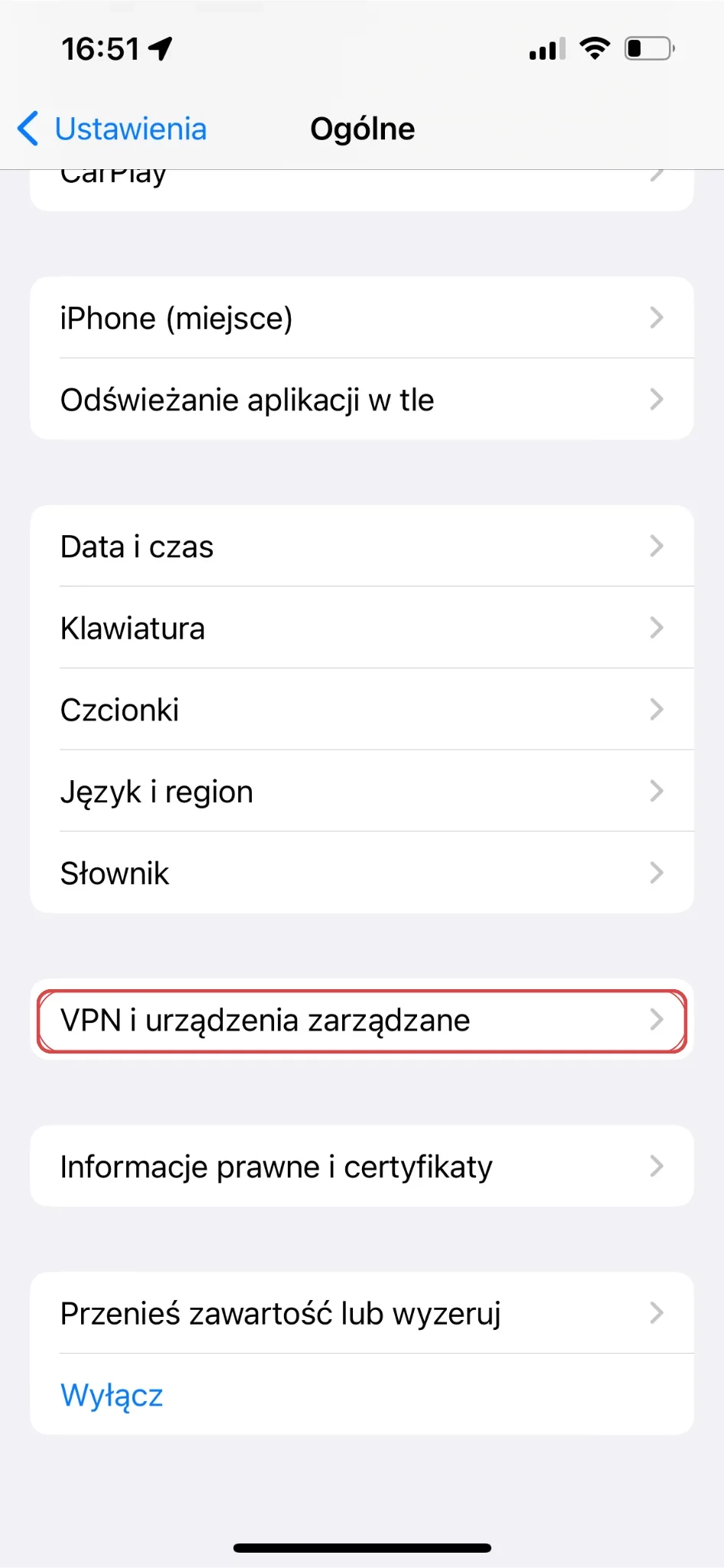Open Czcionki settings
Image resolution: width=724 pixels, height=1568 pixels.
pos(361,710)
